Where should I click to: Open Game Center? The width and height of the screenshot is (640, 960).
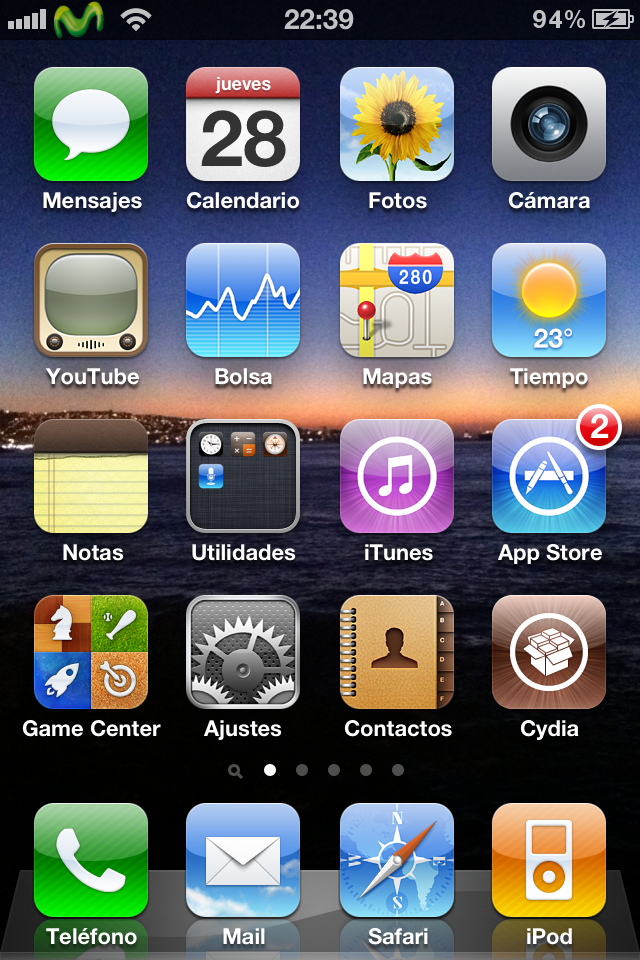point(91,653)
